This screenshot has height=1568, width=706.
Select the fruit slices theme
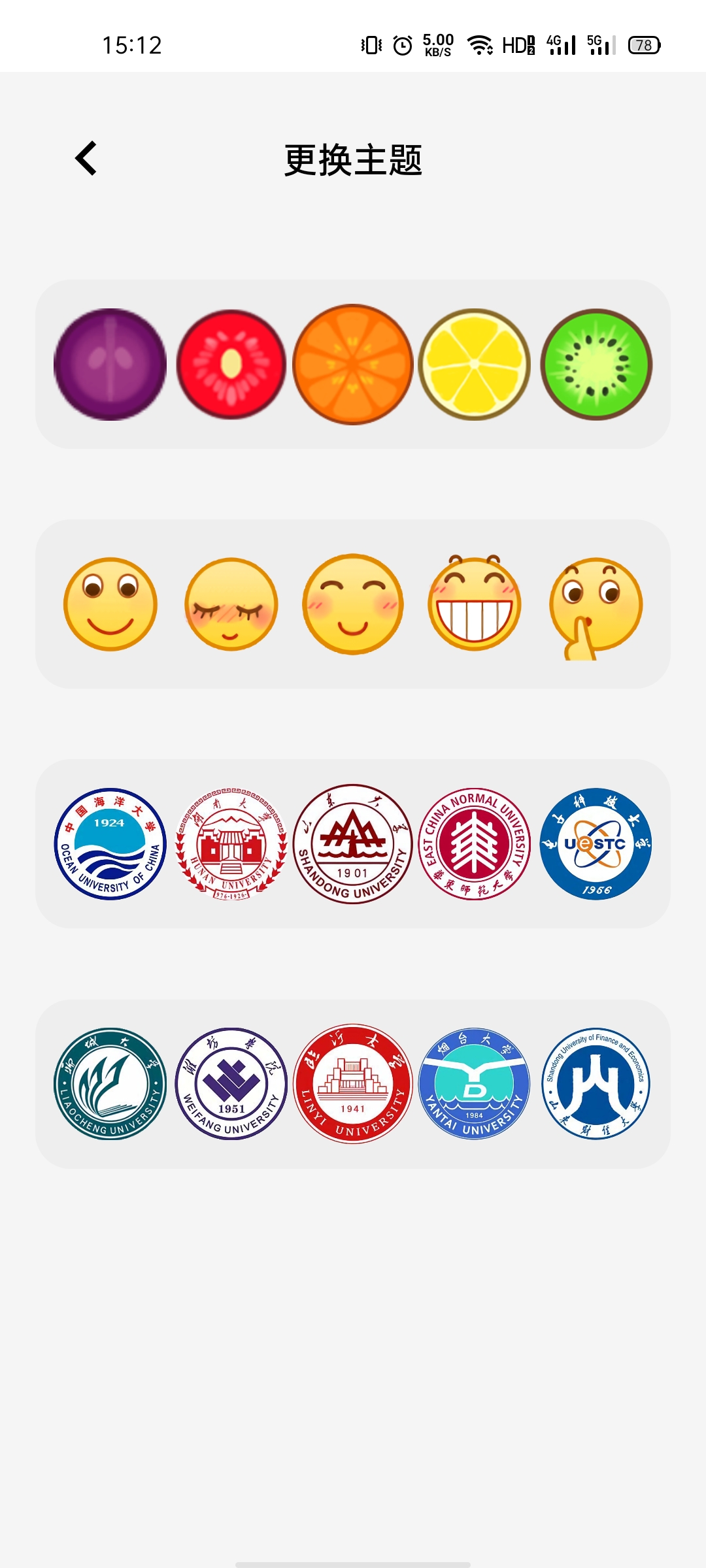click(x=353, y=365)
